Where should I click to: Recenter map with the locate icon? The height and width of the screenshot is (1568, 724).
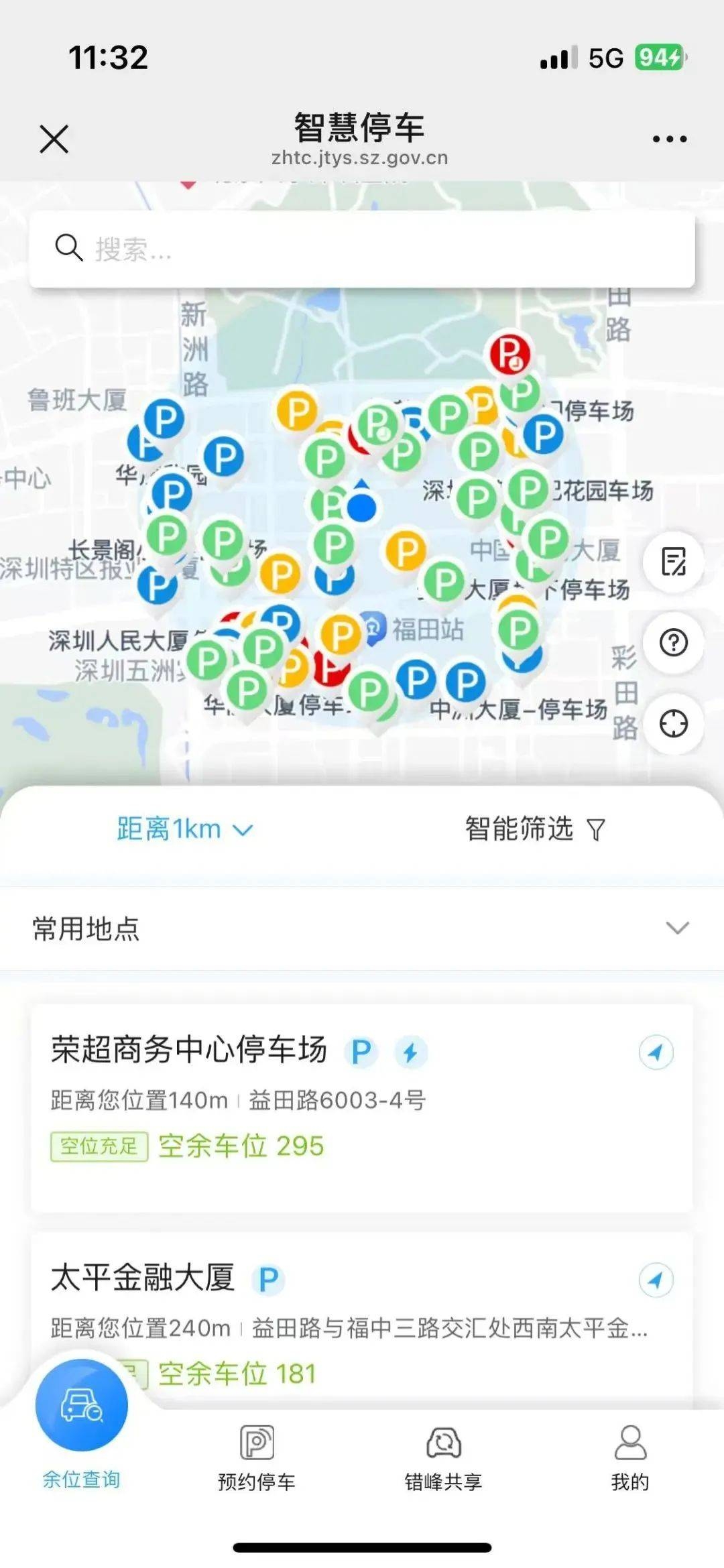[673, 724]
